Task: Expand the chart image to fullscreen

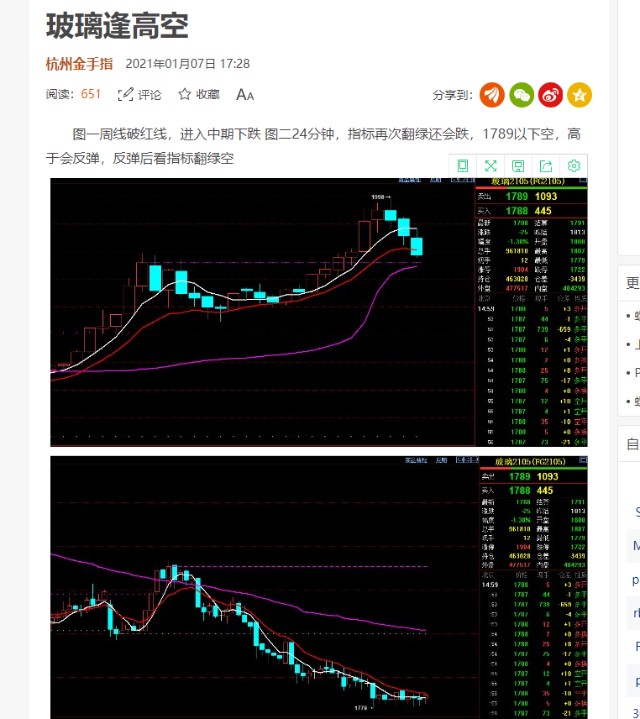Action: point(491,166)
